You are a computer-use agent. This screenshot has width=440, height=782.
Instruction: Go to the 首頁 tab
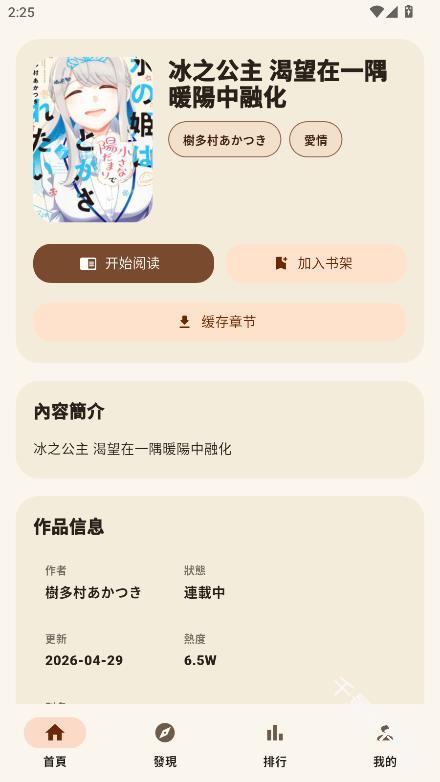point(55,743)
